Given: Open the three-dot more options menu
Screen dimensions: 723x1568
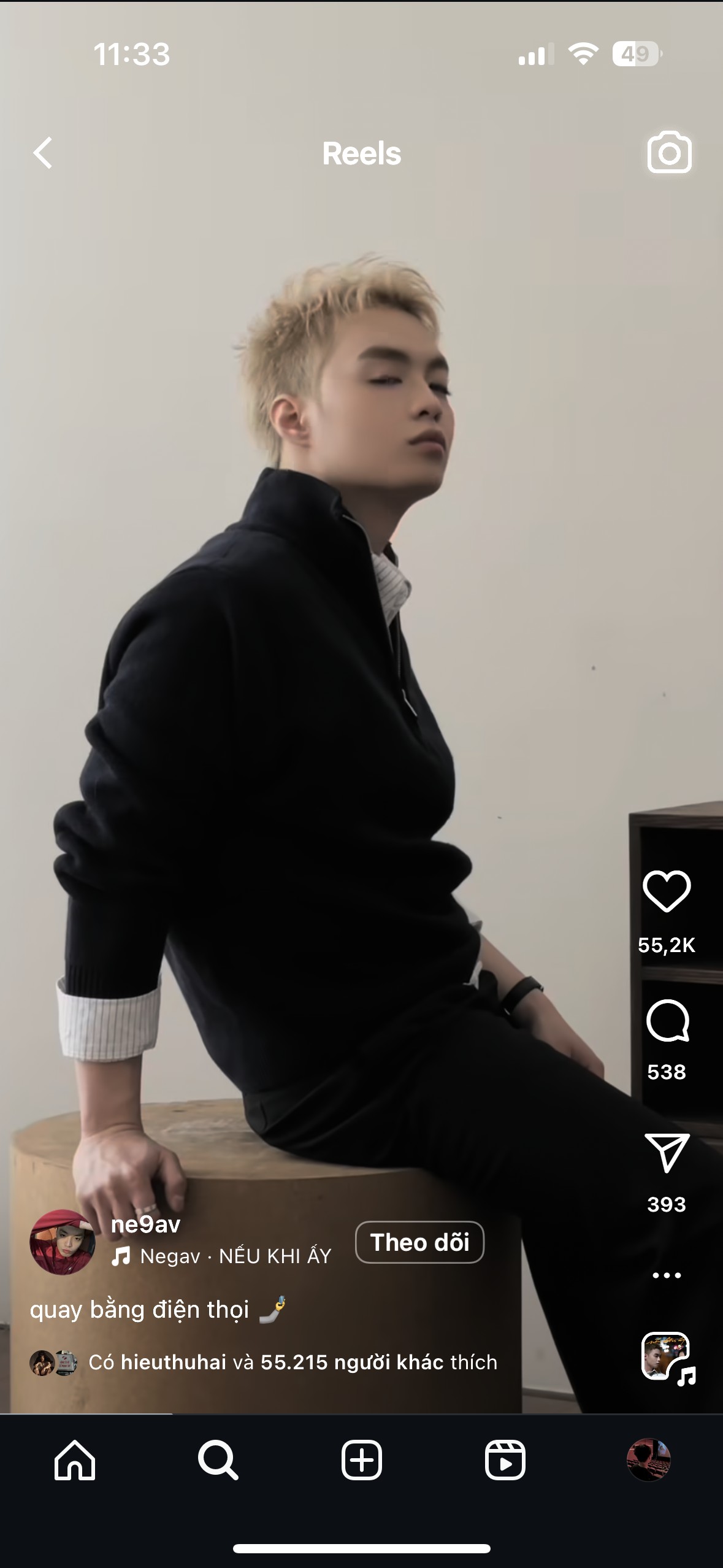Looking at the screenshot, I should tap(667, 1275).
